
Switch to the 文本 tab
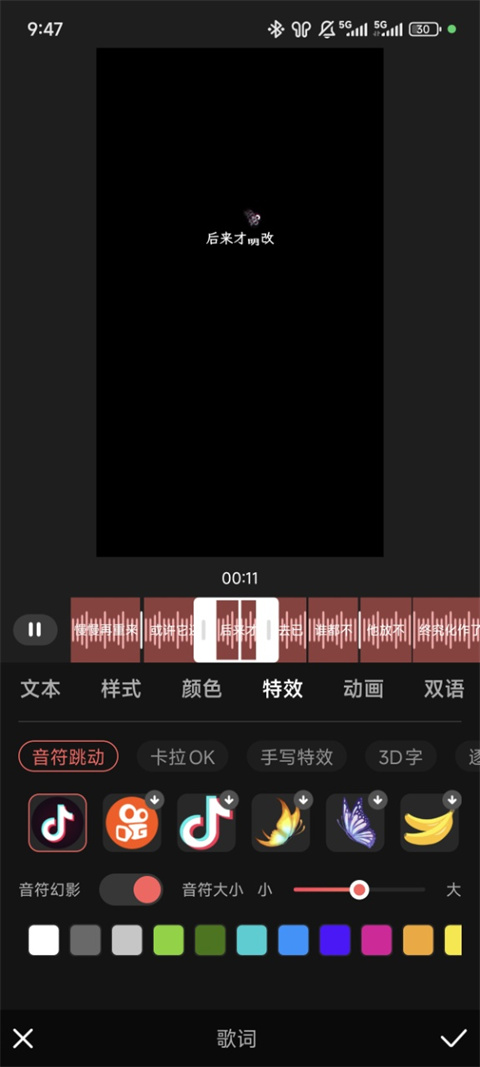[x=40, y=689]
